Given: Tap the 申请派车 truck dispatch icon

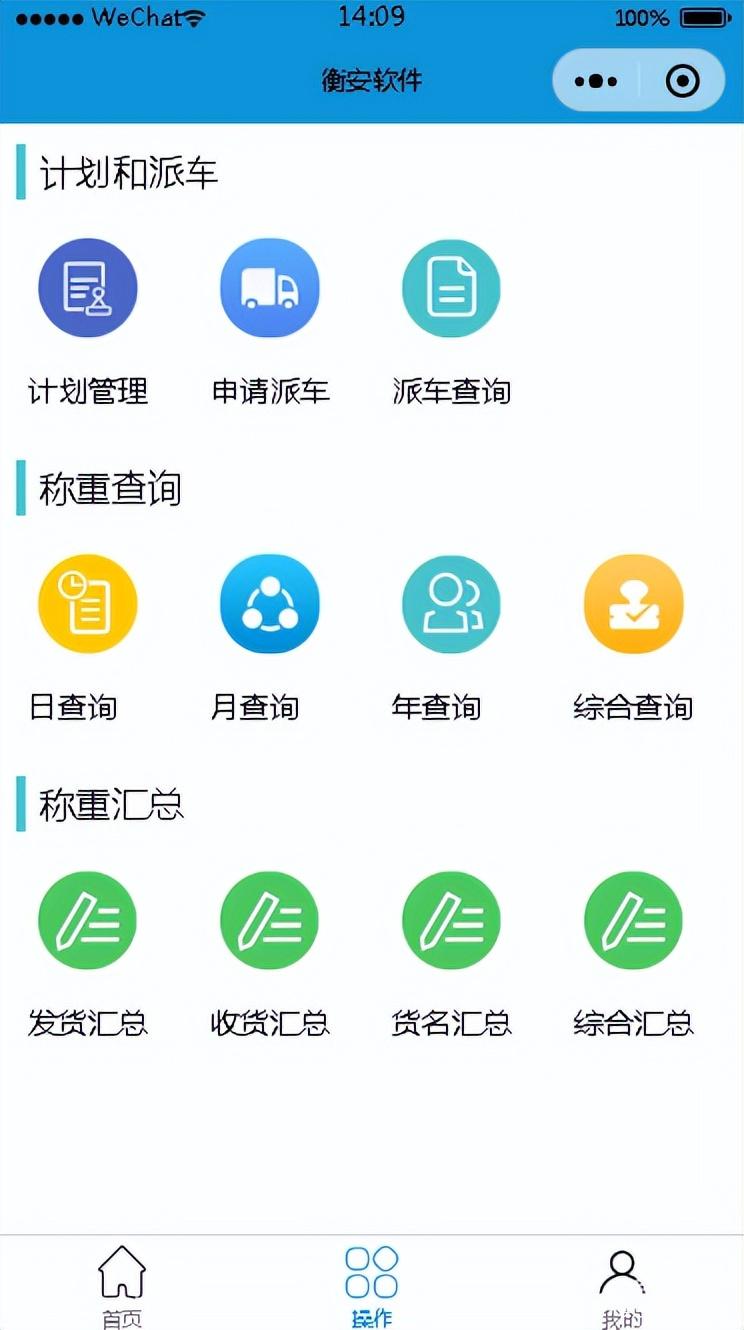Looking at the screenshot, I should click(269, 287).
